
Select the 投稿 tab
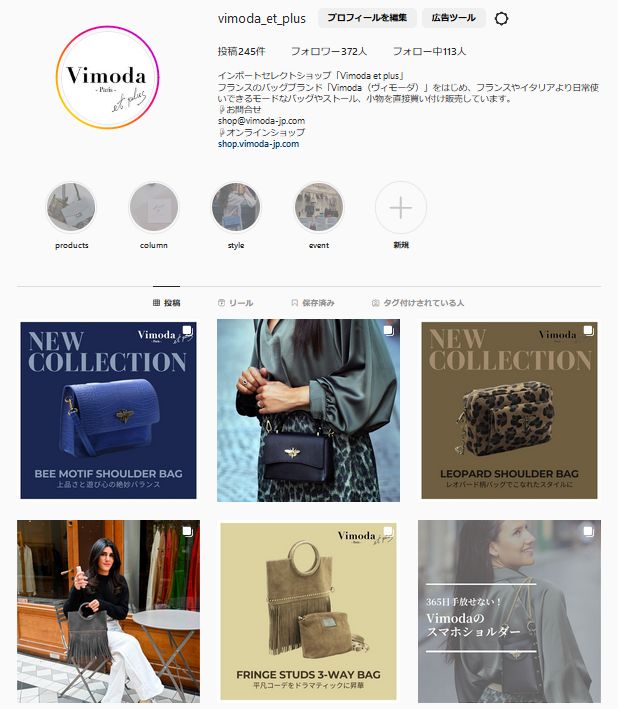(x=167, y=302)
